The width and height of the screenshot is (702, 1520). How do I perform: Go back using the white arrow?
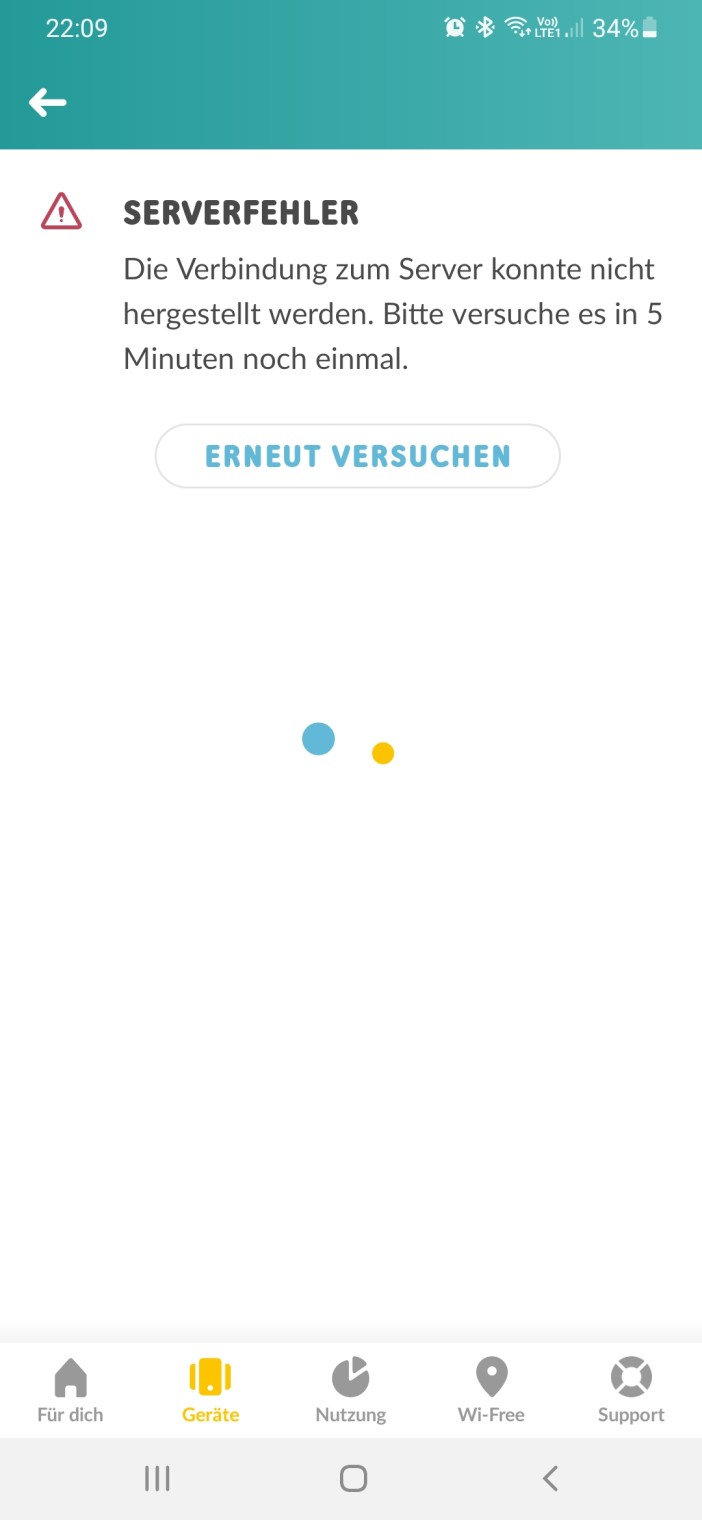pyautogui.click(x=47, y=102)
